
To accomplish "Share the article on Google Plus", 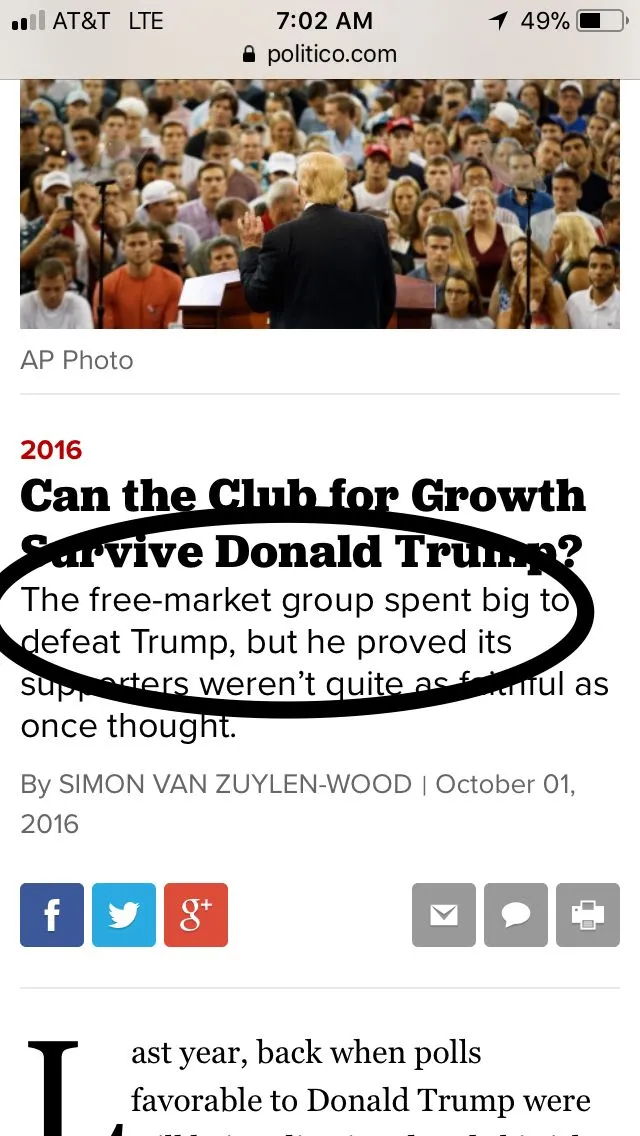I will click(196, 915).
